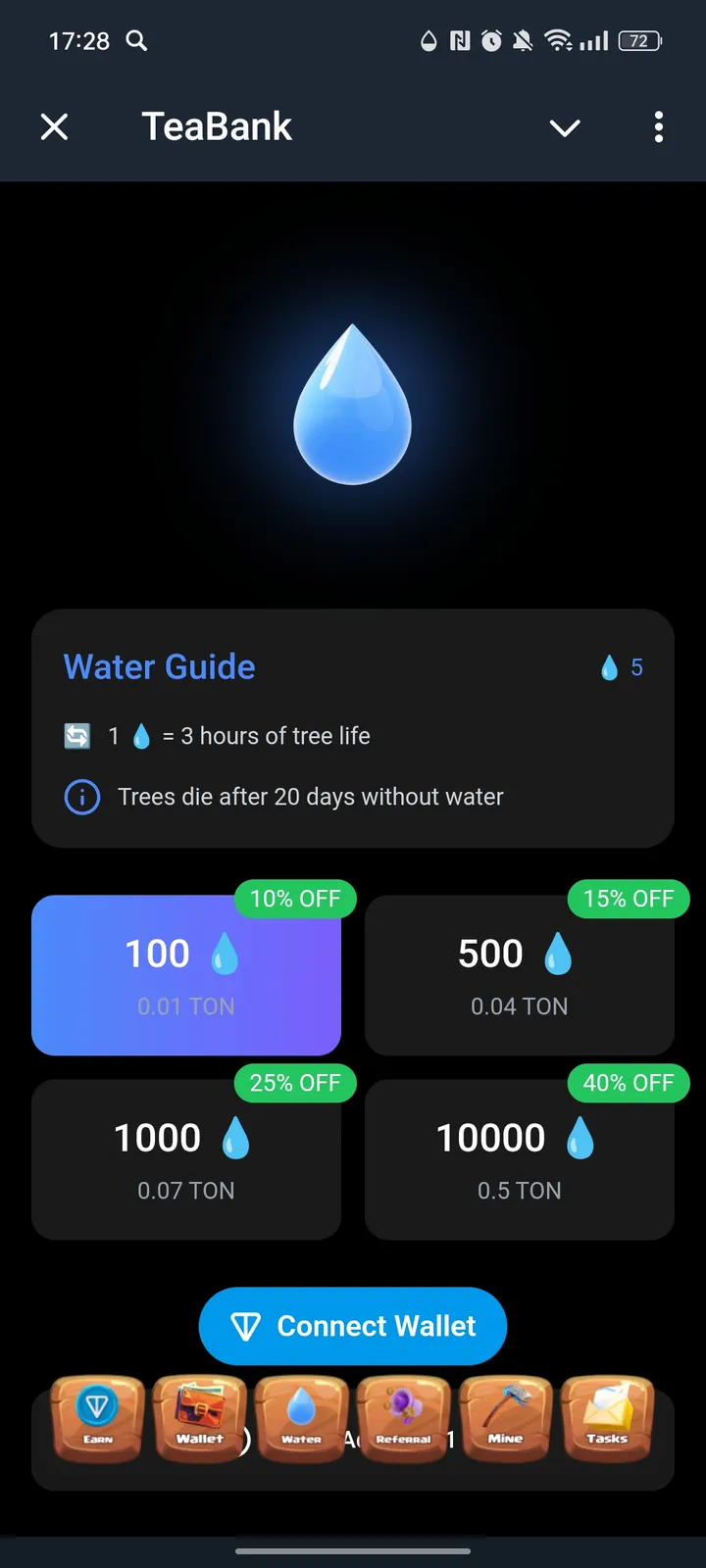The width and height of the screenshot is (706, 1568).
Task: Close the TeaBank mini app
Action: point(55,126)
